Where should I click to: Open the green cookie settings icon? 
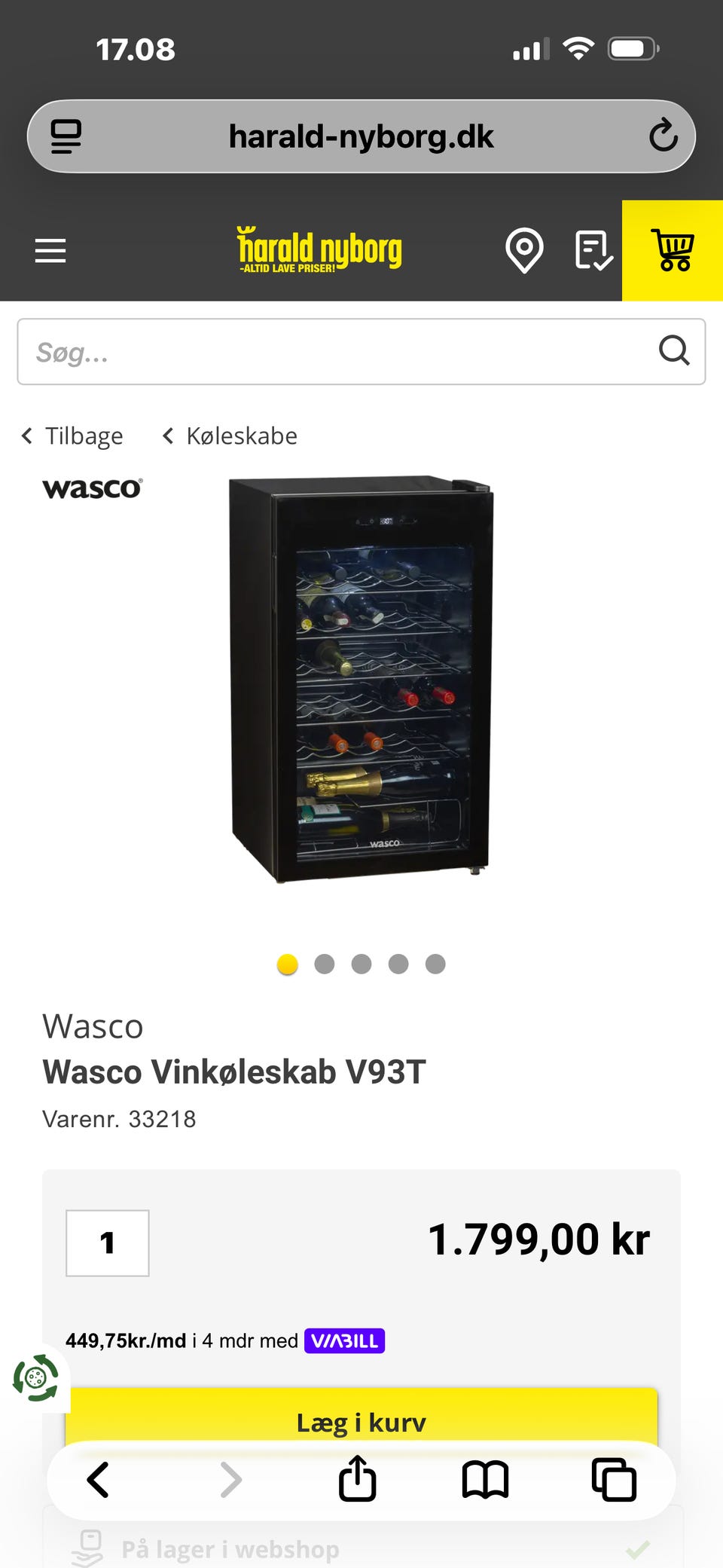[x=35, y=1378]
